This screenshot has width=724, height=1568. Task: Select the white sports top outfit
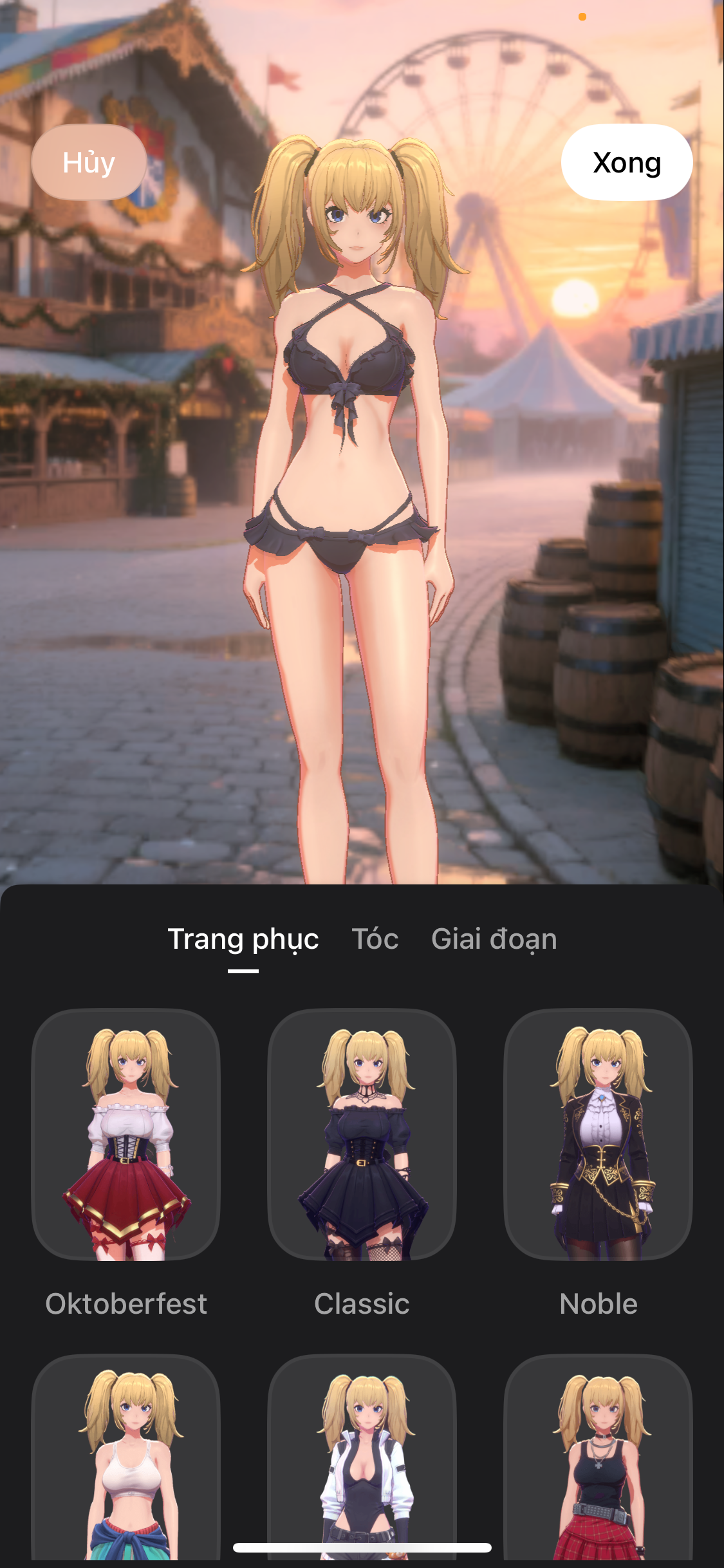click(126, 1461)
